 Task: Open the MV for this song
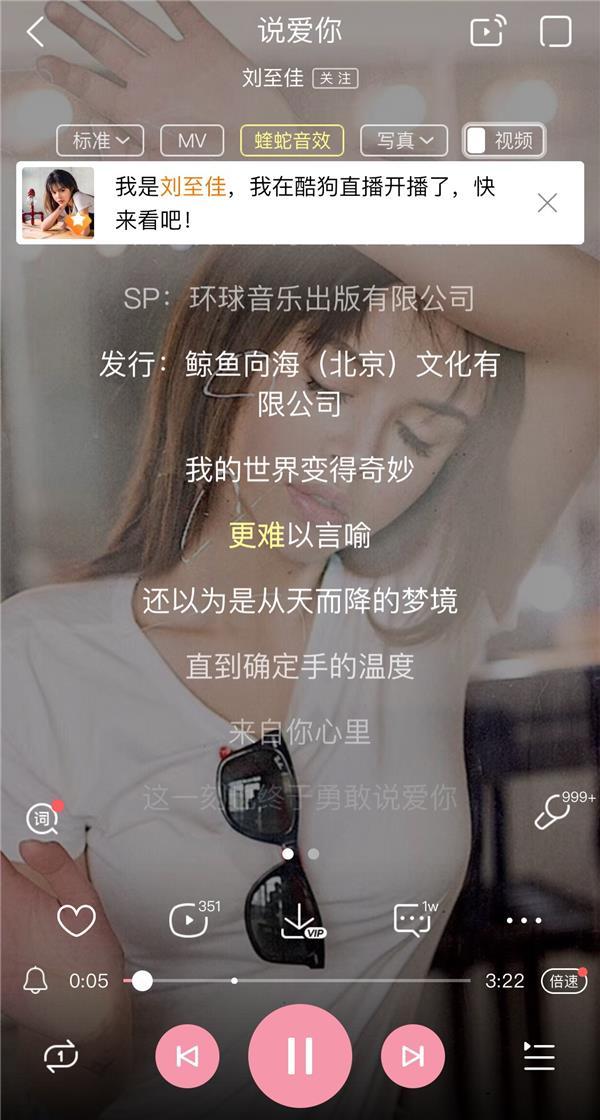192,141
